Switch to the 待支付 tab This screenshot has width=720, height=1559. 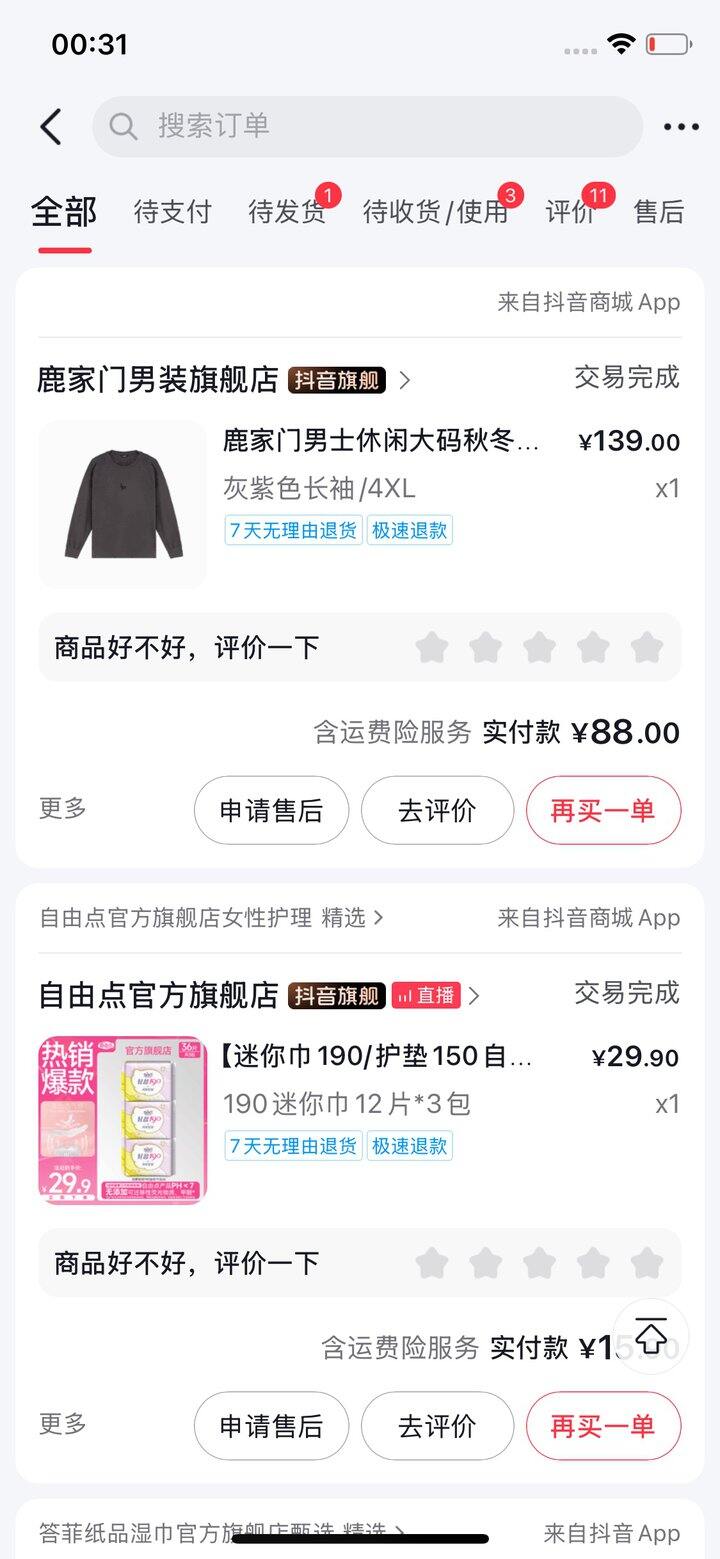[x=173, y=212]
